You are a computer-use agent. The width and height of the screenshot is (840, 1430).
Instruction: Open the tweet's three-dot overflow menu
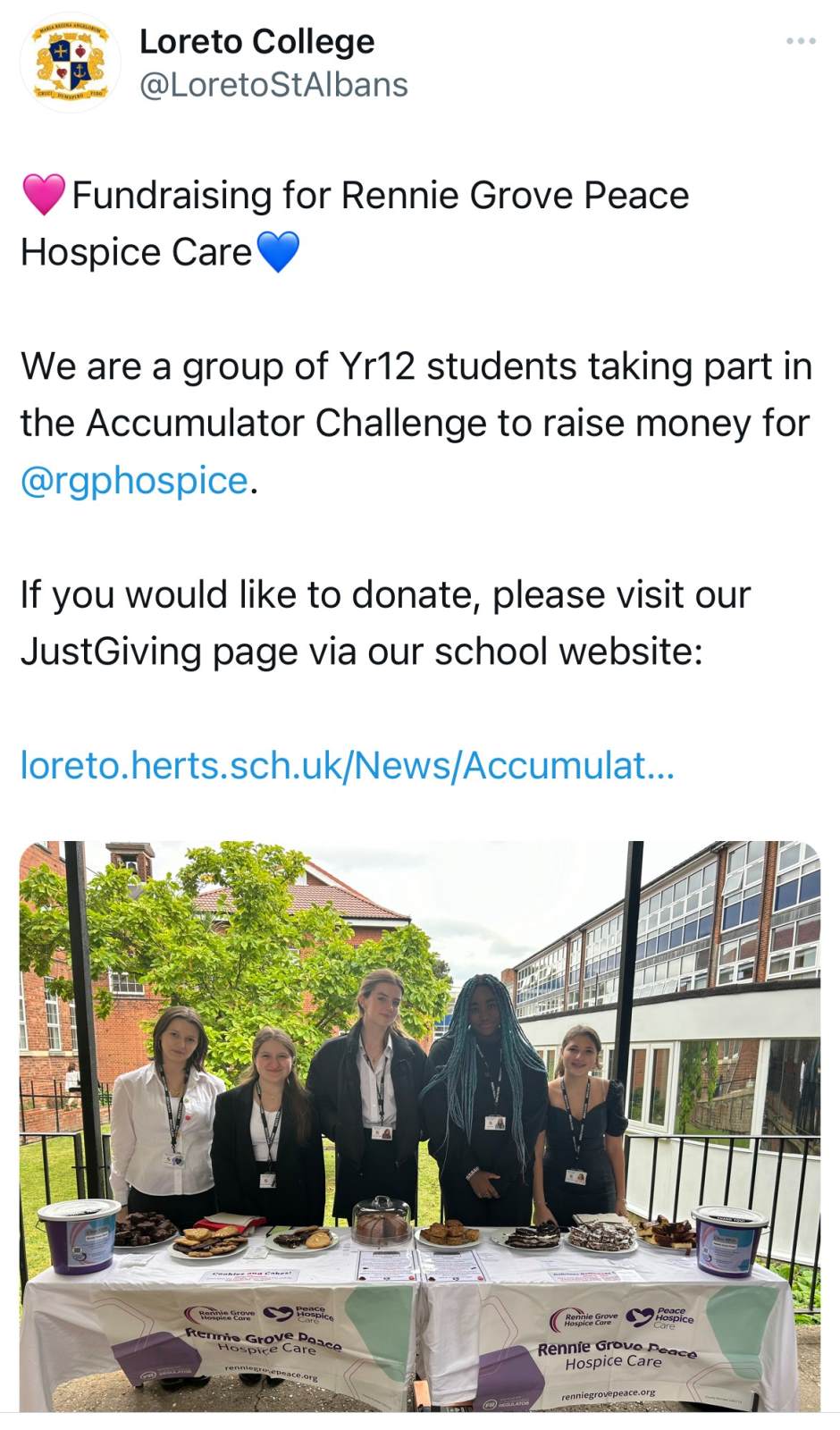tap(801, 41)
